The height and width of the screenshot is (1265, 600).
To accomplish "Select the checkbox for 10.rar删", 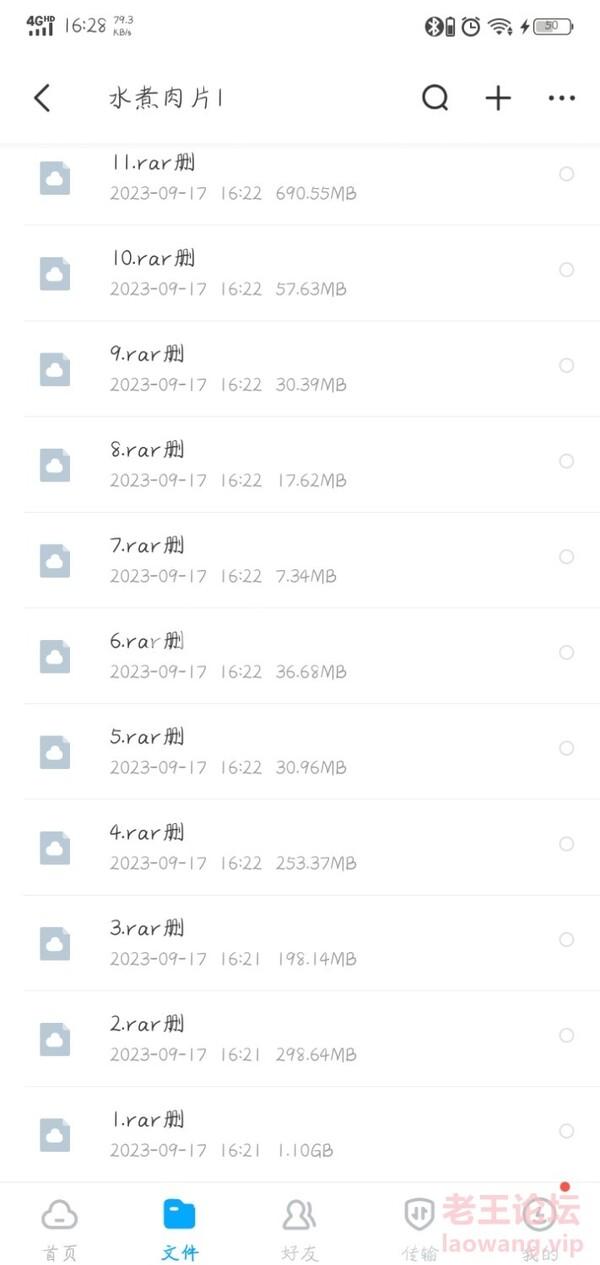I will [x=566, y=270].
